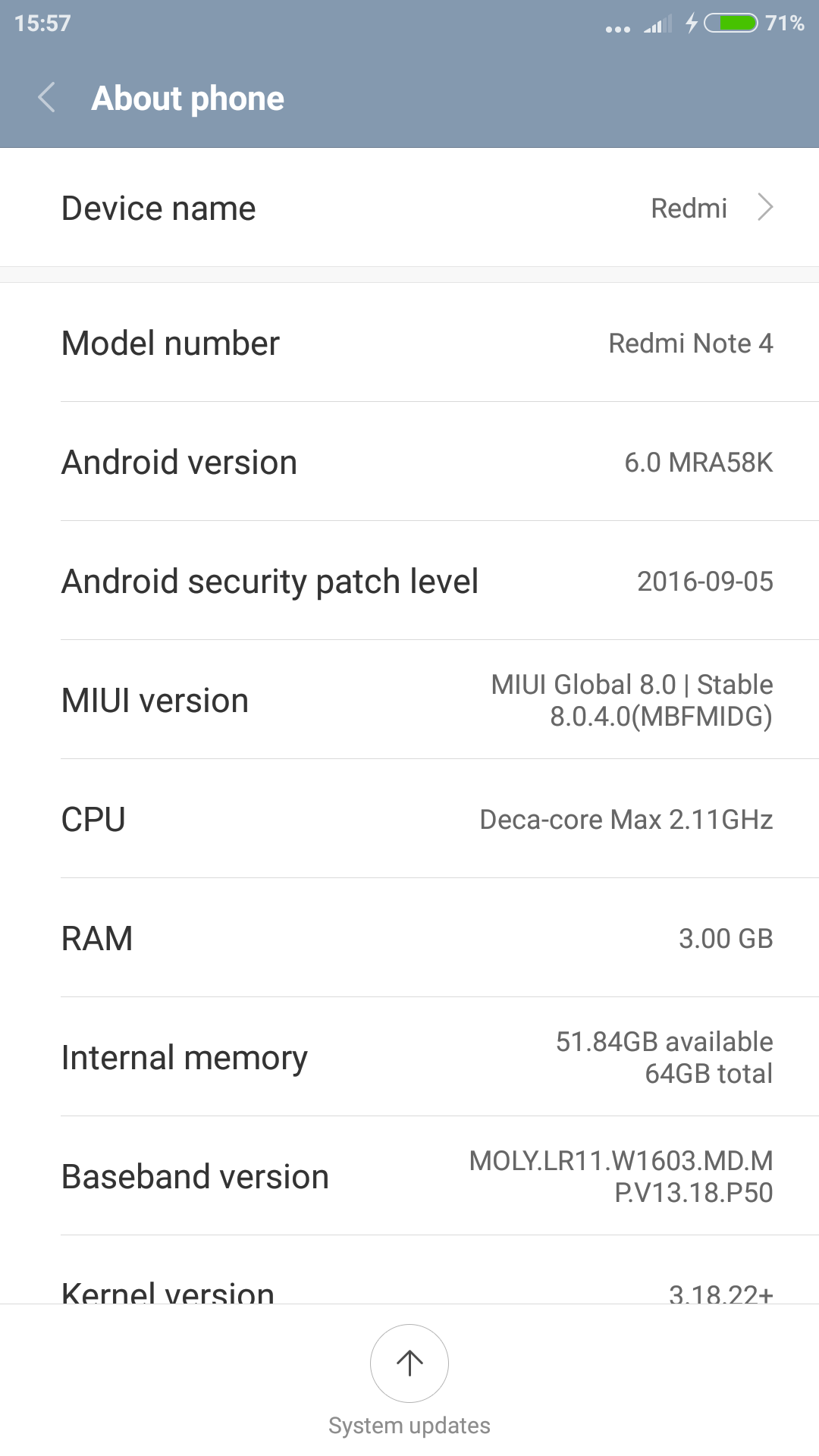Open the Internal memory row
The width and height of the screenshot is (819, 1456).
tap(409, 1057)
